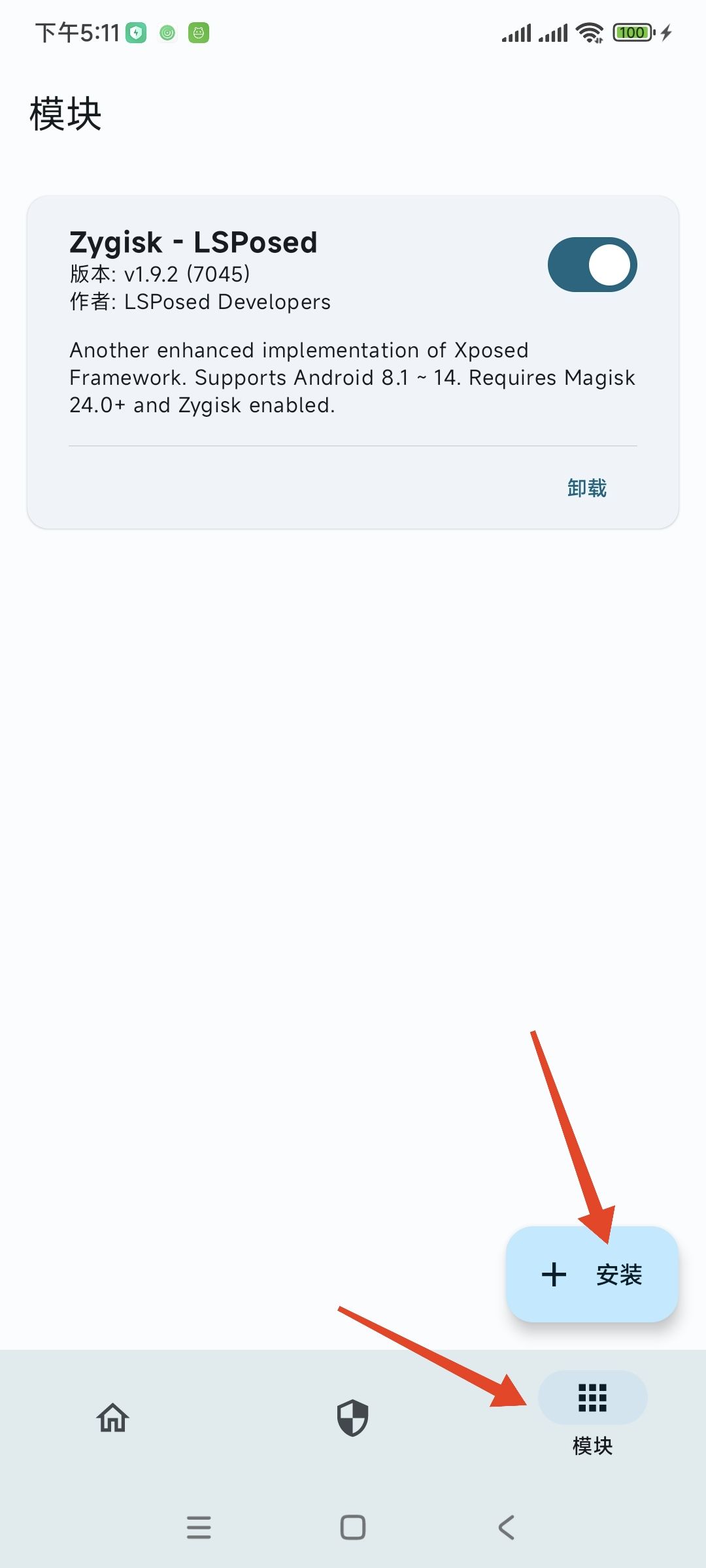Open recent apps from navigation bar
Viewport: 706px width, 1568px height.
(199, 1527)
